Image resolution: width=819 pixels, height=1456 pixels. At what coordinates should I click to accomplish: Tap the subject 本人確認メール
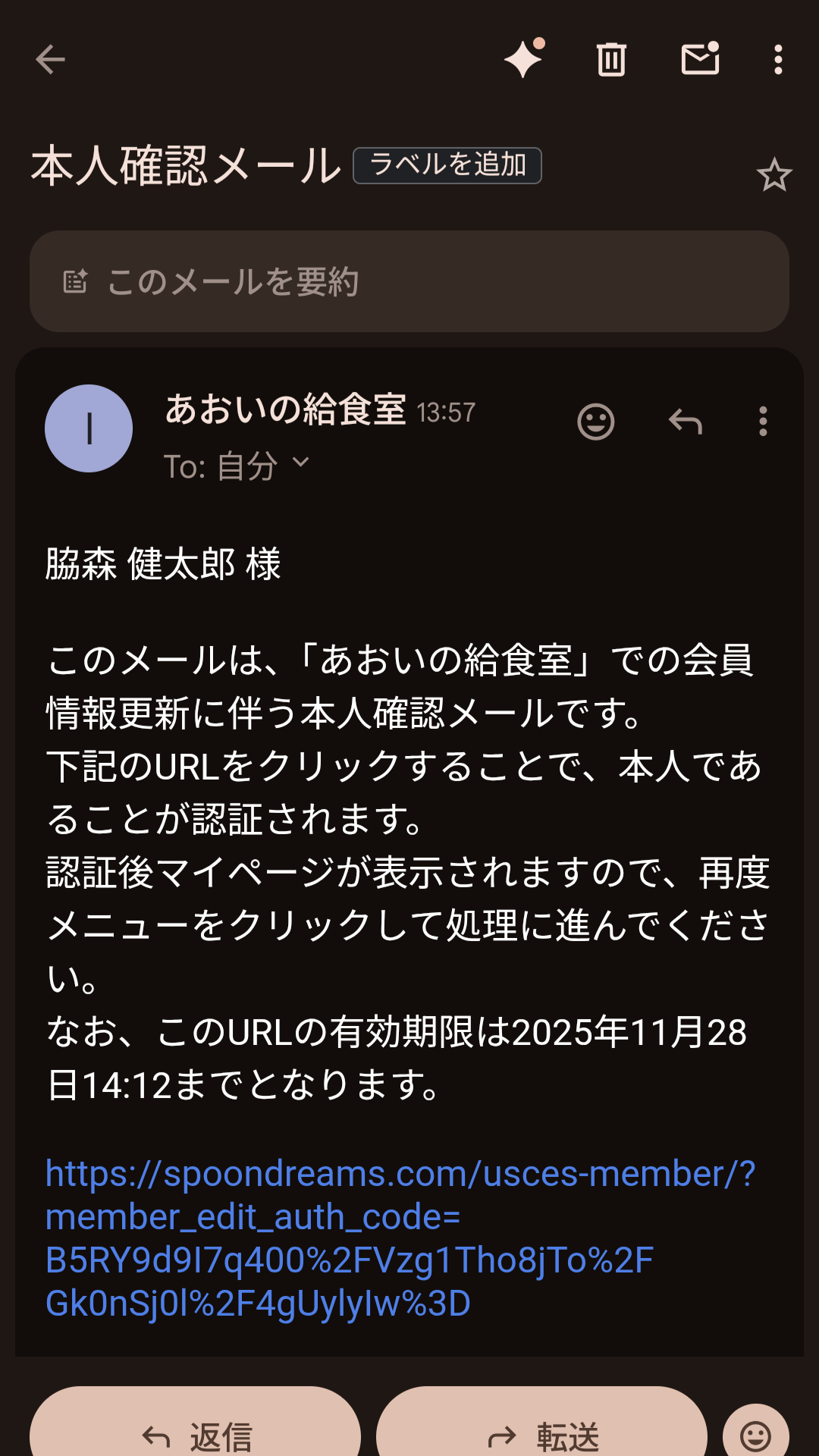pyautogui.click(x=183, y=165)
